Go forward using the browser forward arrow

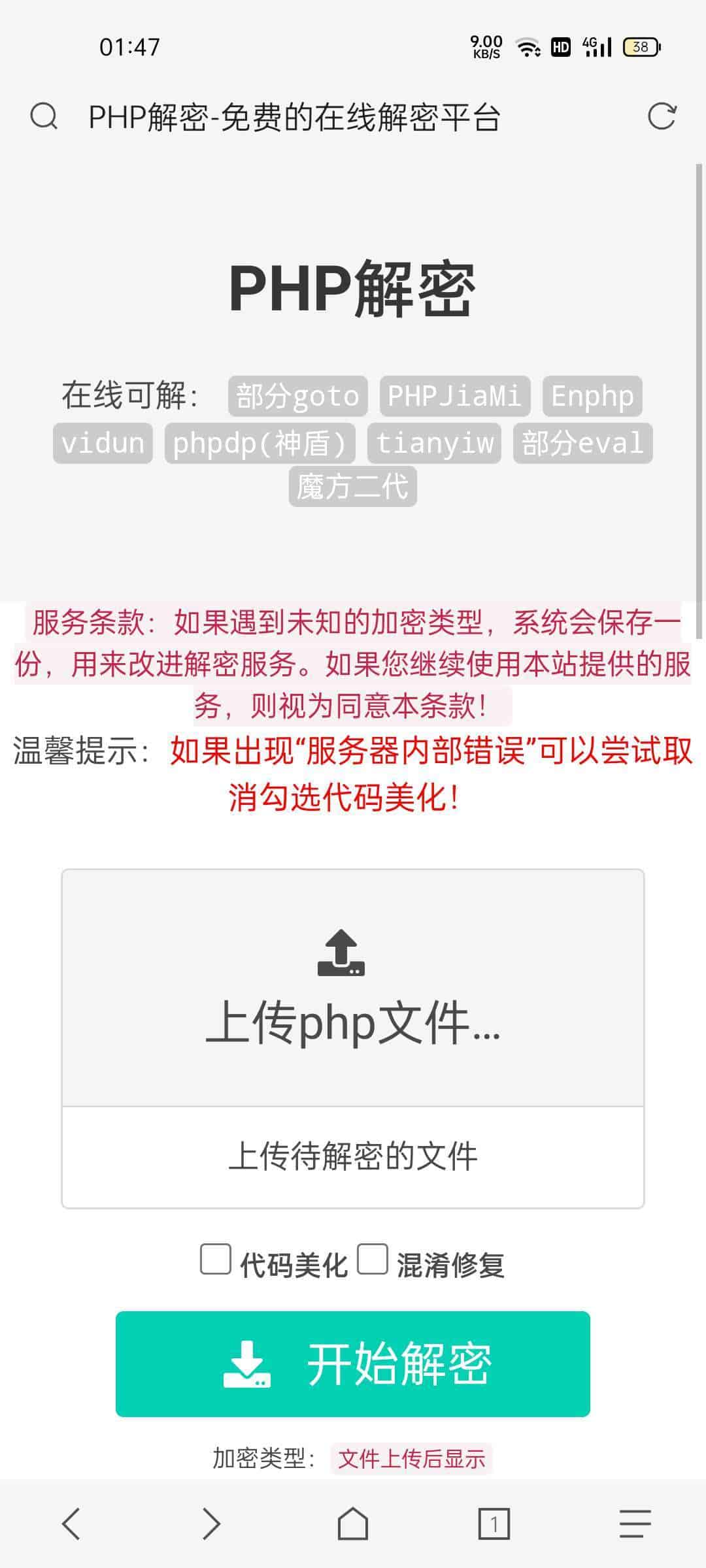(x=211, y=1524)
